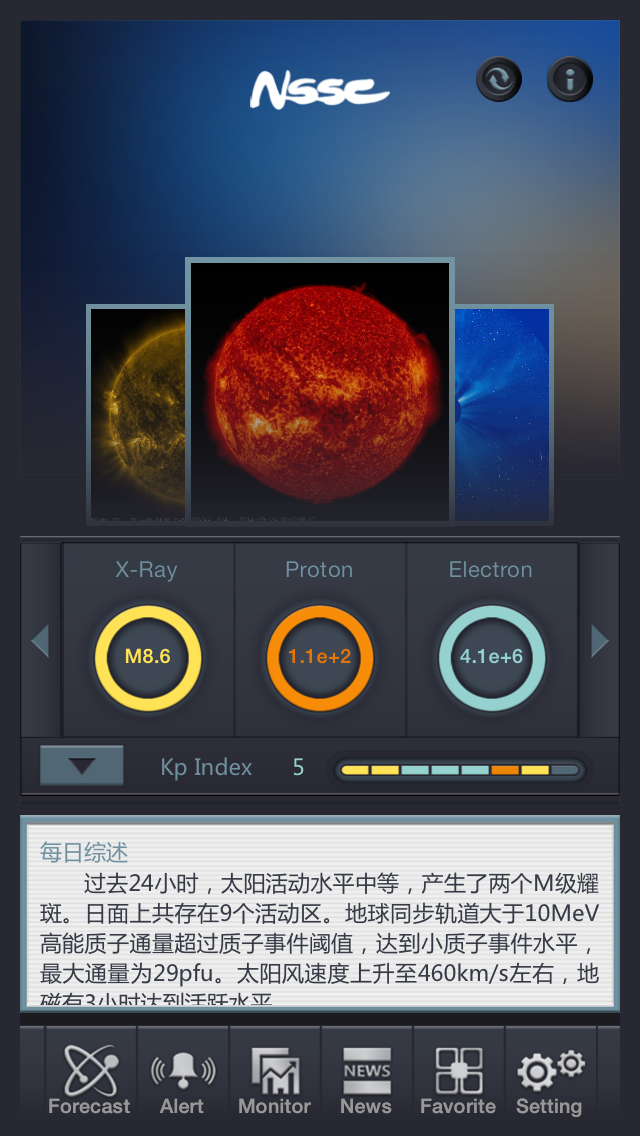Refresh the space weather data
Viewport: 640px width, 1136px height.
coord(498,79)
